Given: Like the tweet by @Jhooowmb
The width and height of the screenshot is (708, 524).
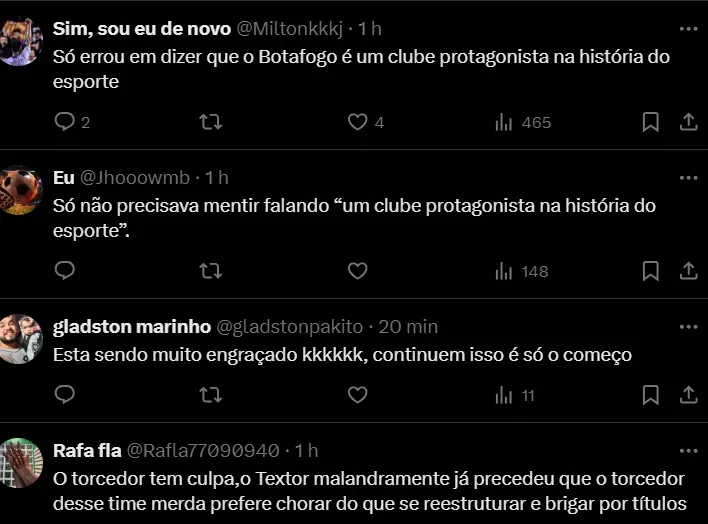Looking at the screenshot, I should point(357,270).
